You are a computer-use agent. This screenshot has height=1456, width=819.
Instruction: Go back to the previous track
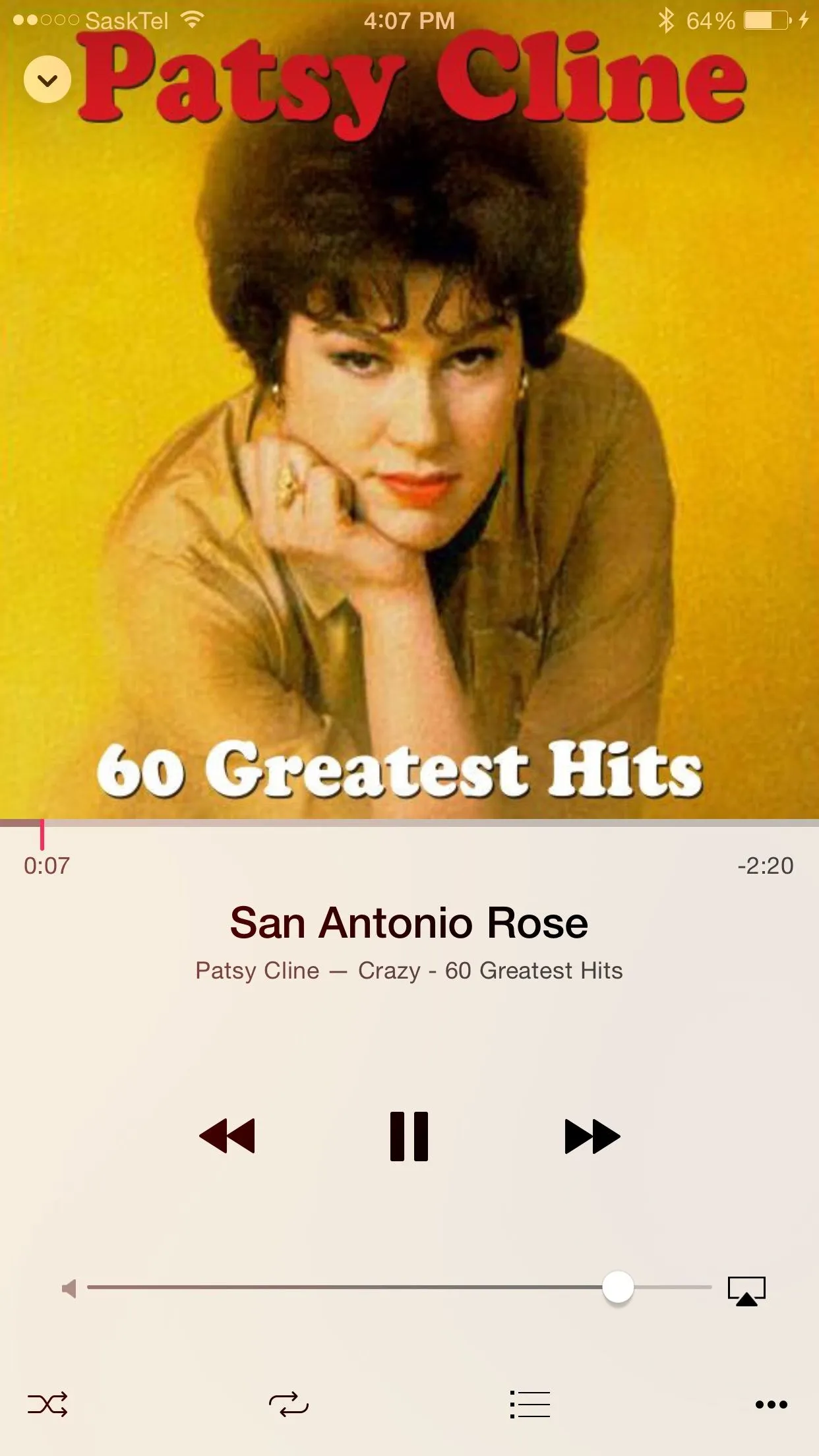pos(228,1136)
